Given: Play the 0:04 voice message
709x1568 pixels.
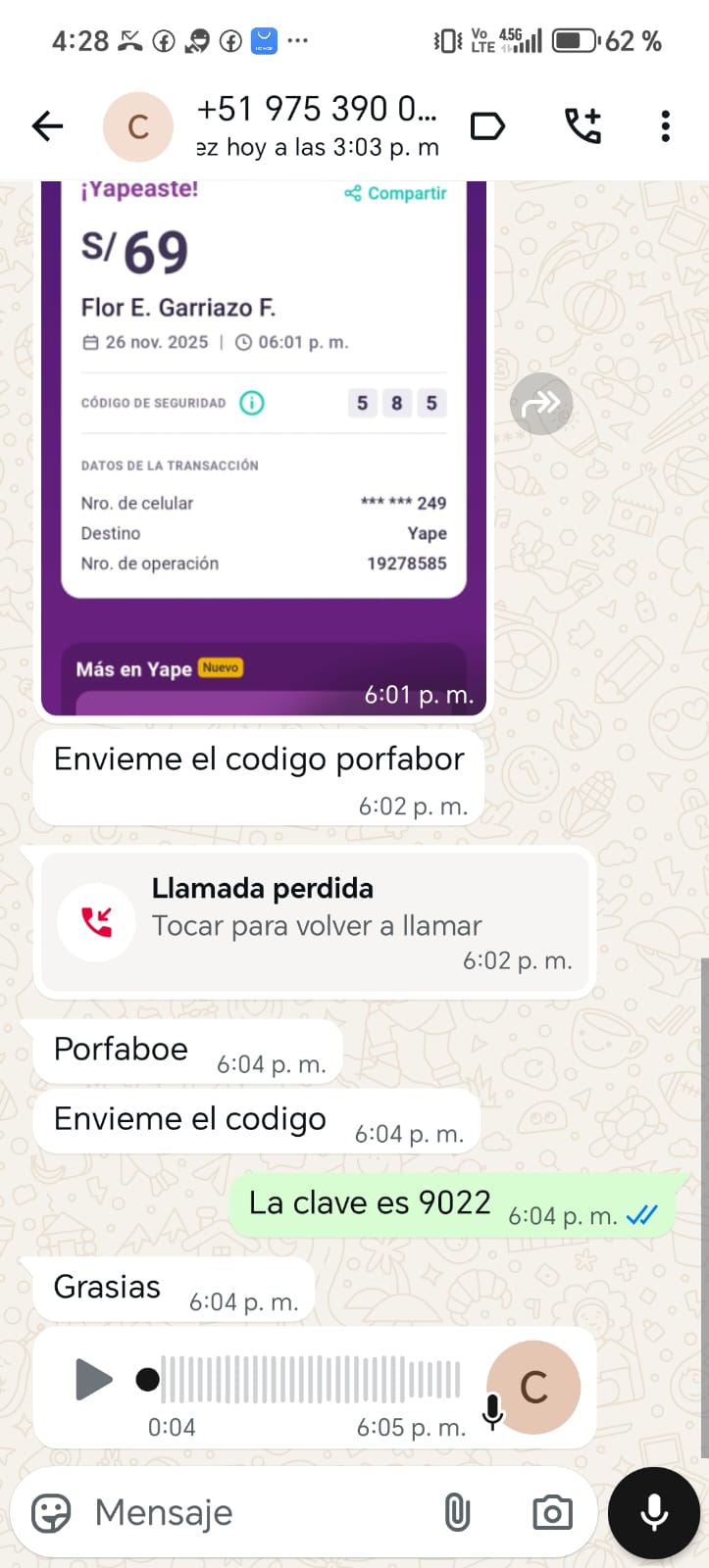Looking at the screenshot, I should (x=94, y=1380).
